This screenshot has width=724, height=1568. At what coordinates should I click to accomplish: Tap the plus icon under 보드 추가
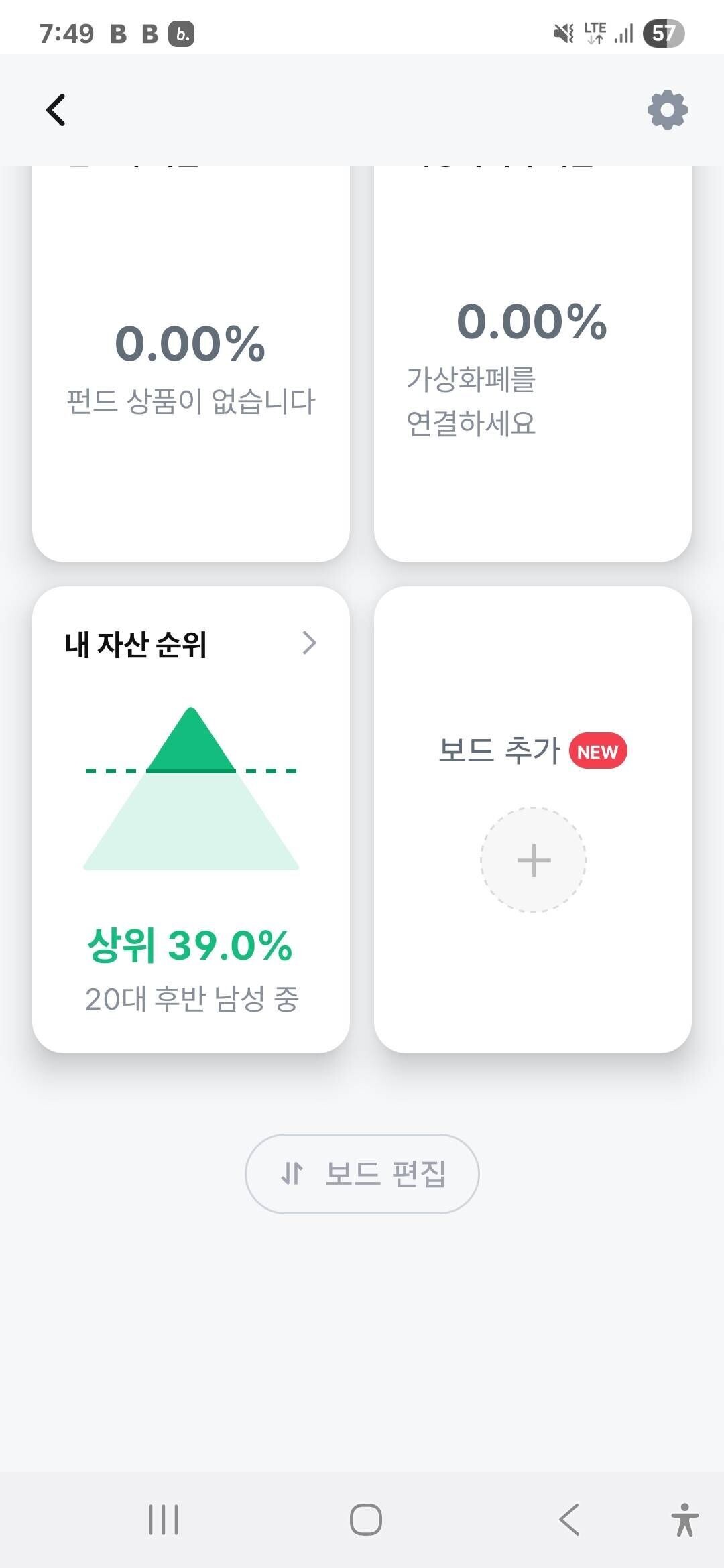[533, 862]
